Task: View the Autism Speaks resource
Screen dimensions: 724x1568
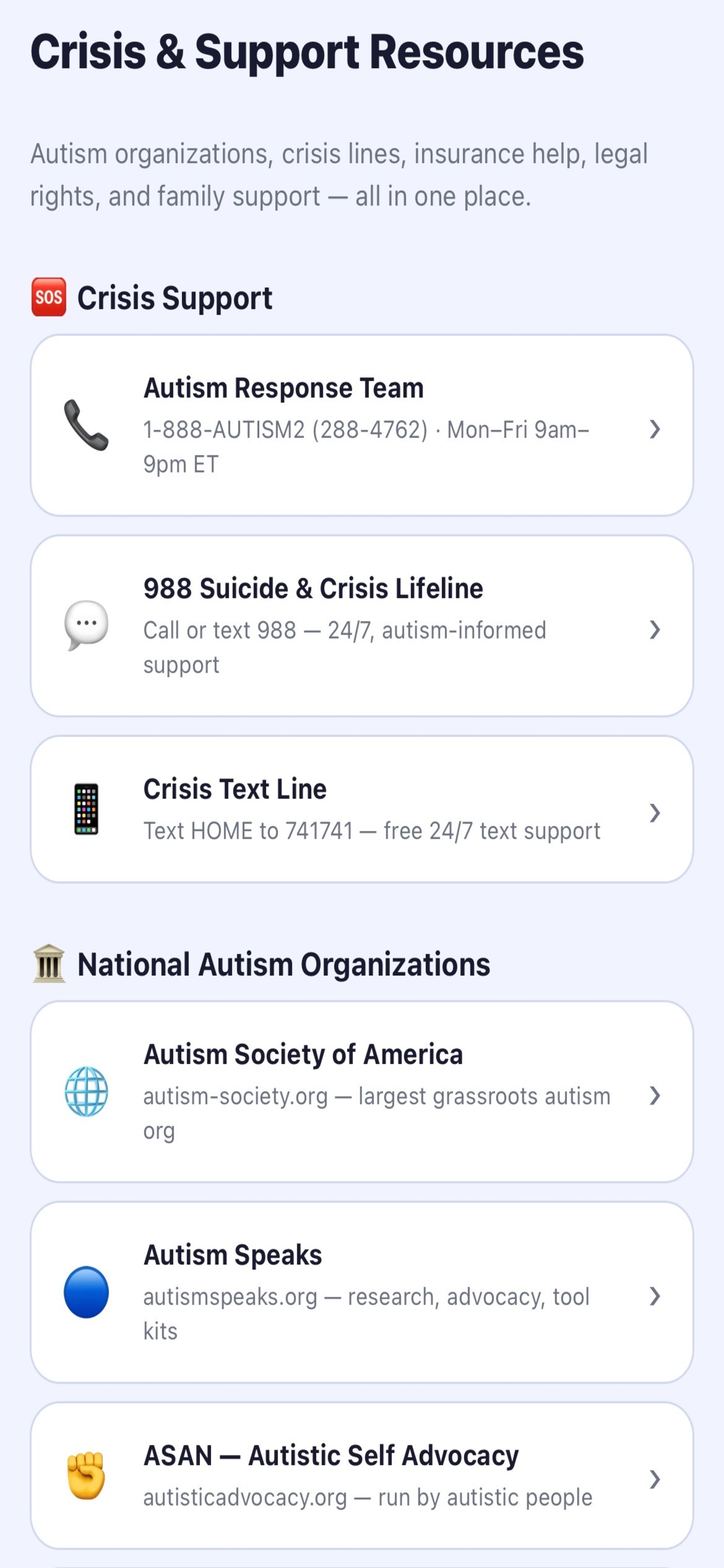Action: pos(362,1292)
